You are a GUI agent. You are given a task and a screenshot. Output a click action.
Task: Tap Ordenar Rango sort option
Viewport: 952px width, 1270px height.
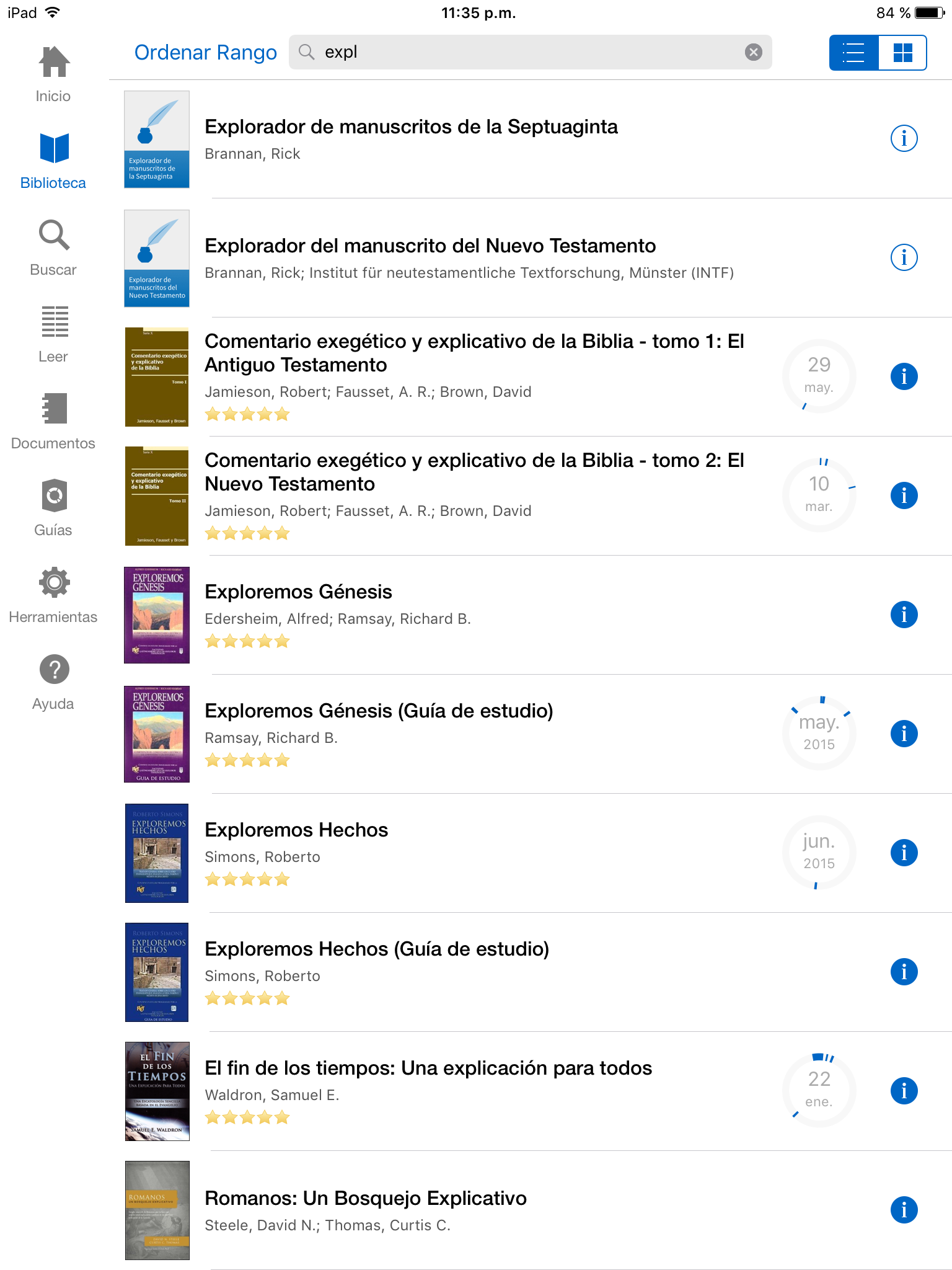click(x=205, y=53)
